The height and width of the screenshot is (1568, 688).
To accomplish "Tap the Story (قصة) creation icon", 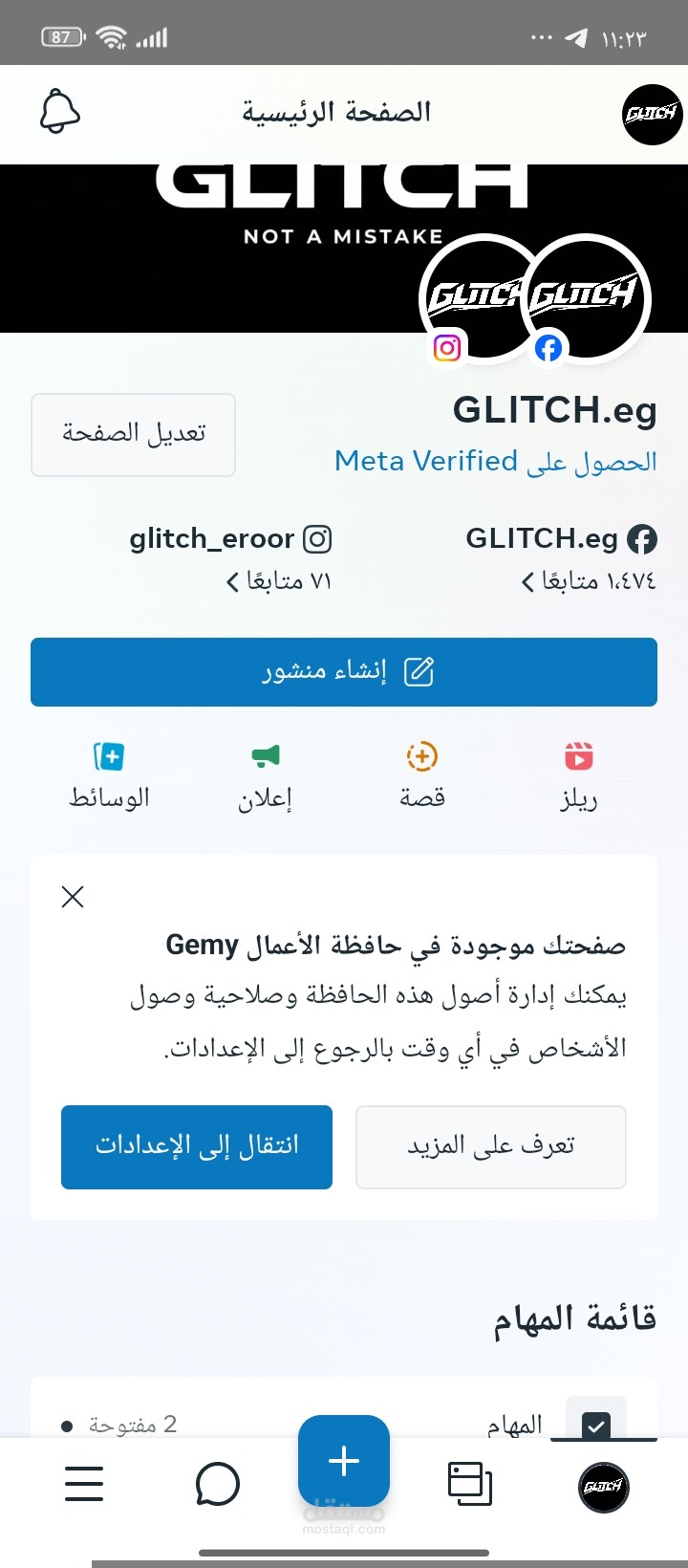I will [x=421, y=756].
